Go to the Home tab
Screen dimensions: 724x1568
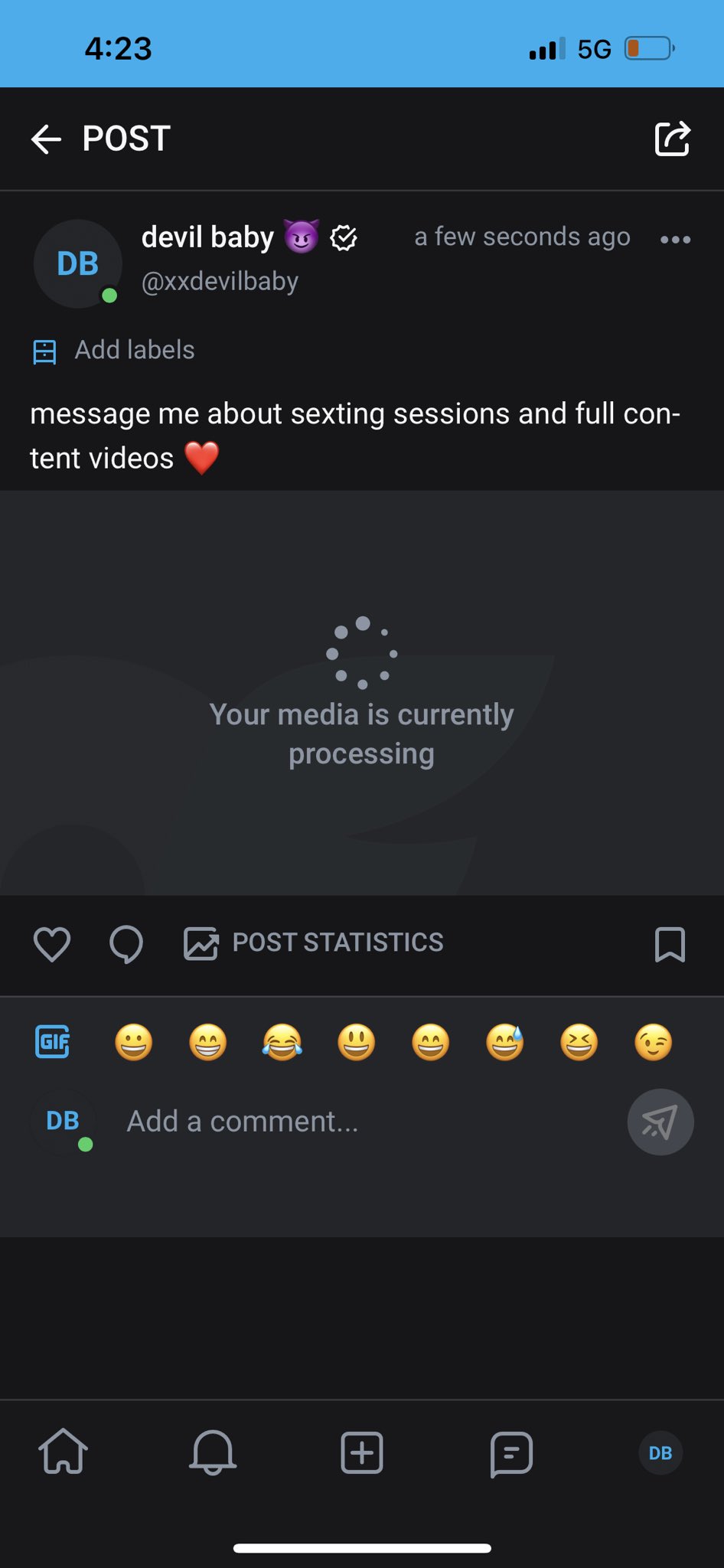(x=64, y=1452)
